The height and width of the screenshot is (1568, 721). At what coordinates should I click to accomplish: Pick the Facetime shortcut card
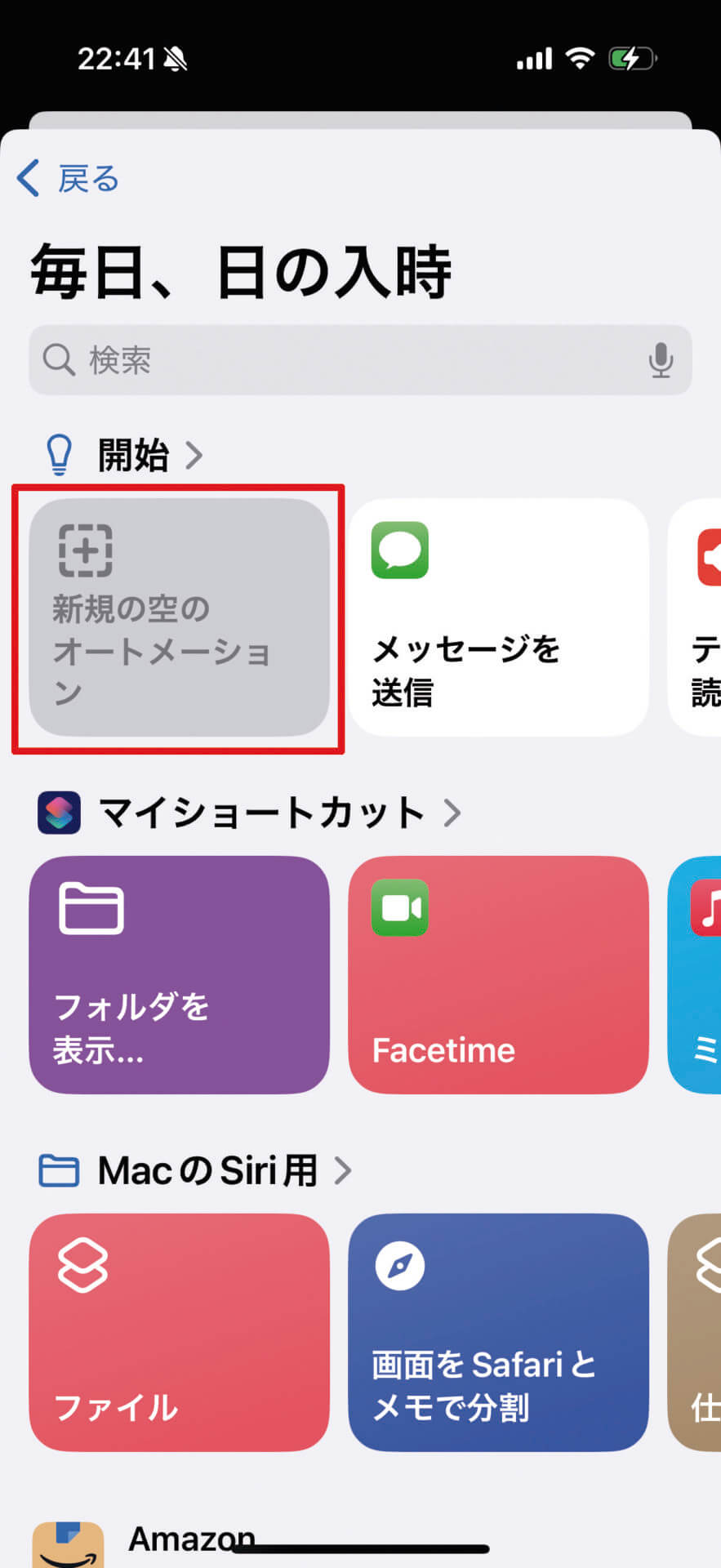coord(498,974)
